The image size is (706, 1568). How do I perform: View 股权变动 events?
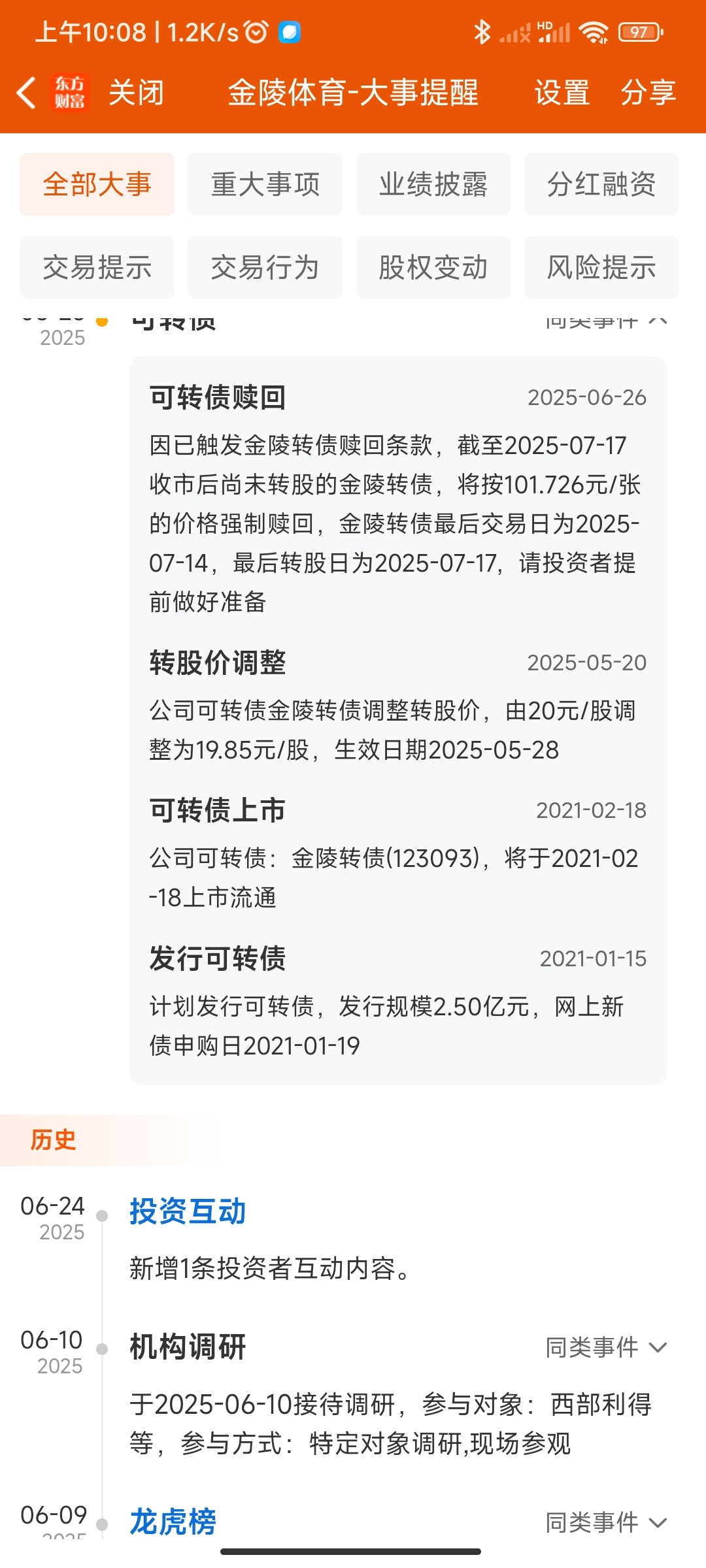click(x=433, y=267)
